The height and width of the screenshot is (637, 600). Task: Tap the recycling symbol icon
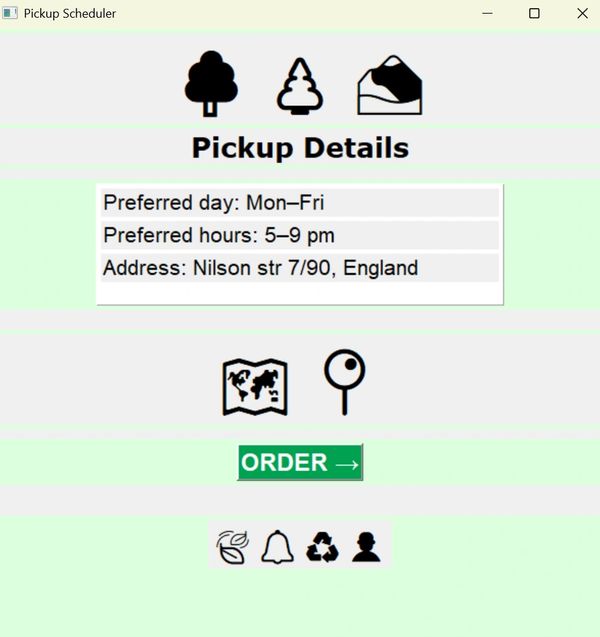click(322, 547)
